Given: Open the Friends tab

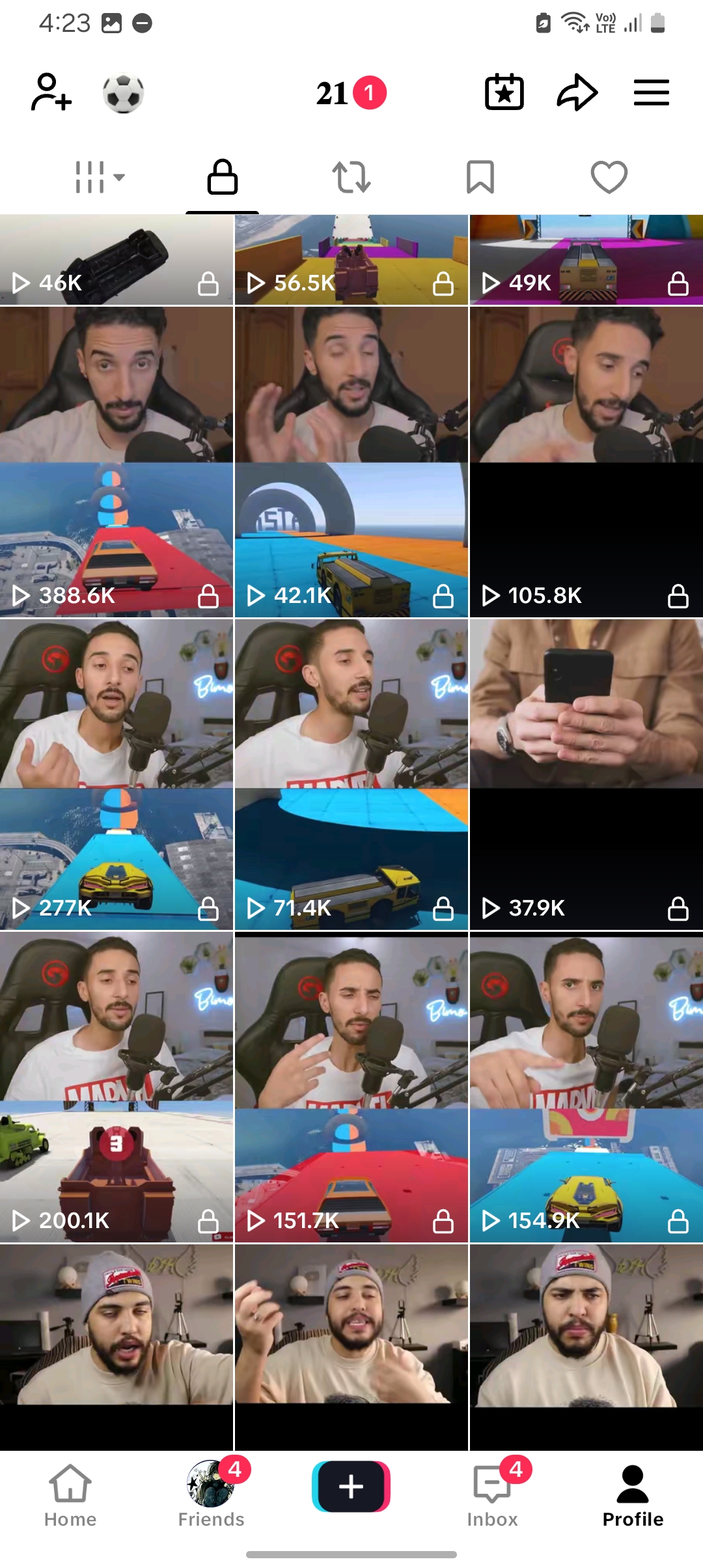Looking at the screenshot, I should [x=211, y=1495].
